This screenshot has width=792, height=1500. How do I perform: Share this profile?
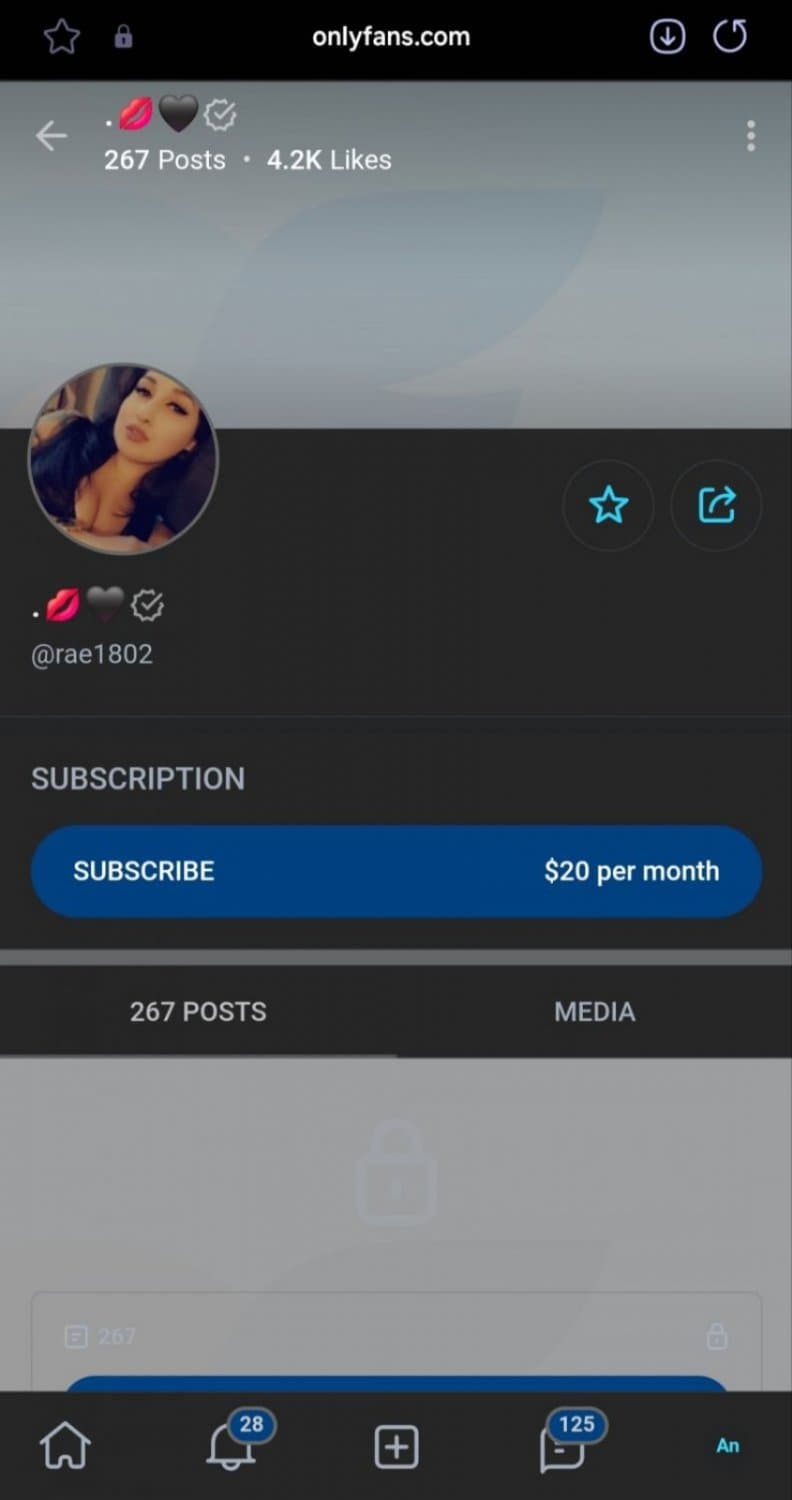pyautogui.click(x=716, y=505)
